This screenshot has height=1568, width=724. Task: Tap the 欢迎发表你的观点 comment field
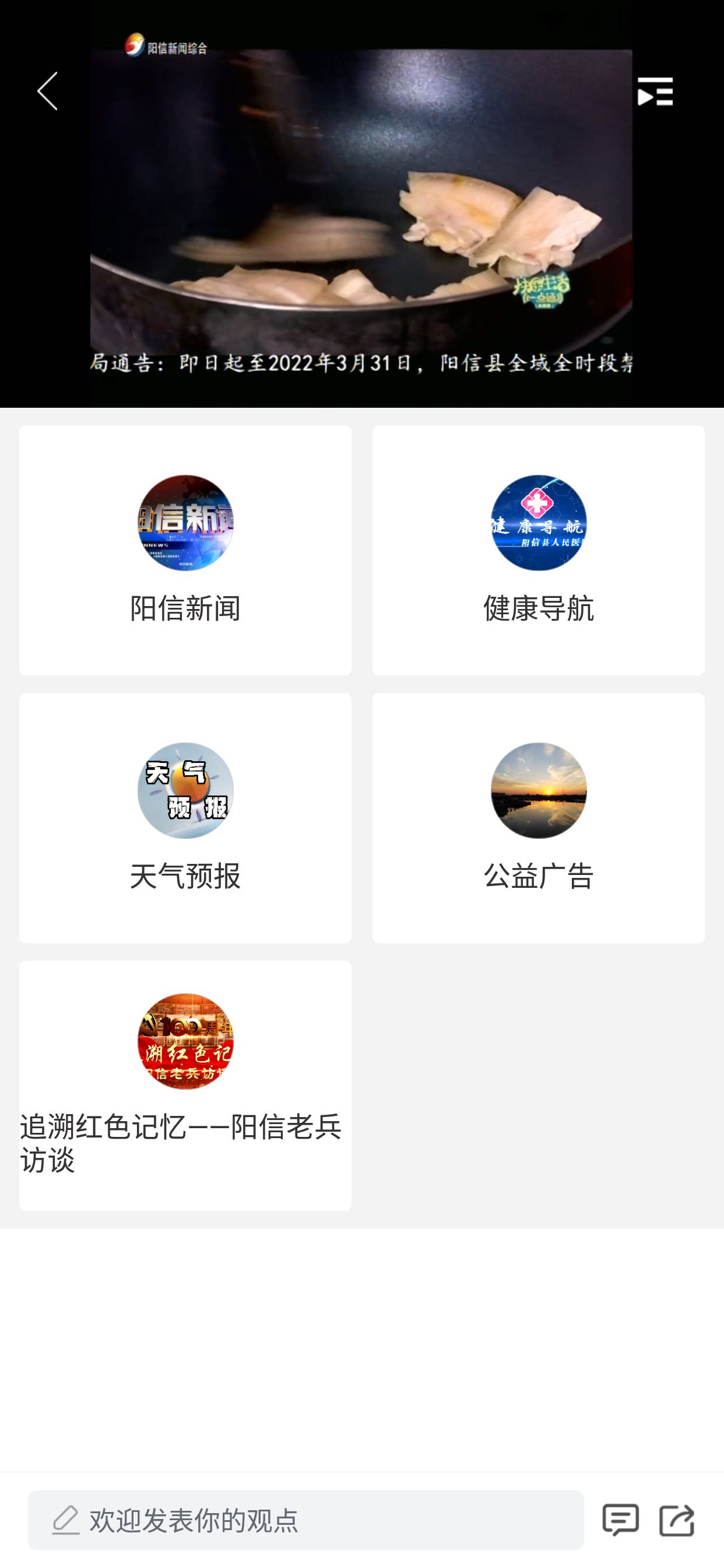click(305, 1520)
